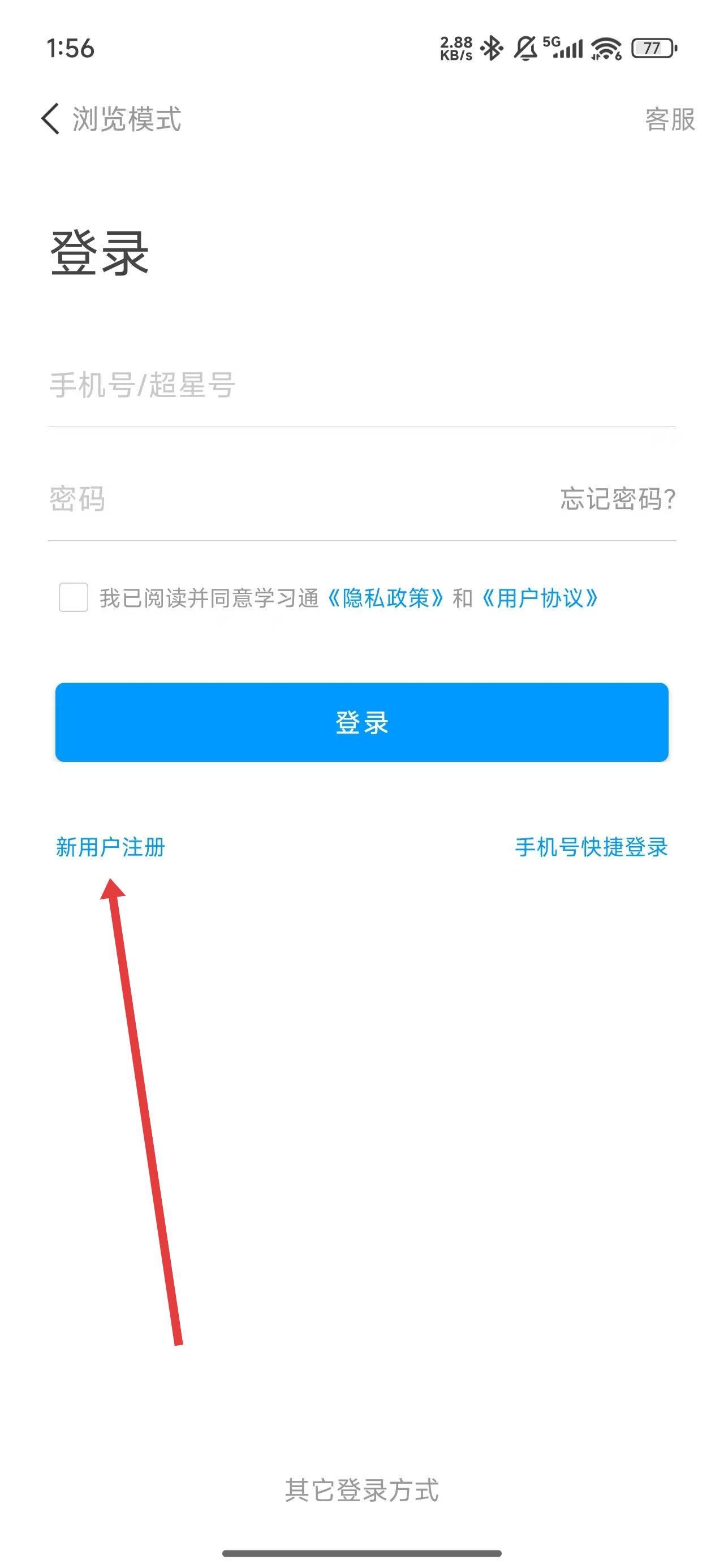Image resolution: width=724 pixels, height=1568 pixels.
Task: Open the 忘记密码? link
Action: click(617, 499)
